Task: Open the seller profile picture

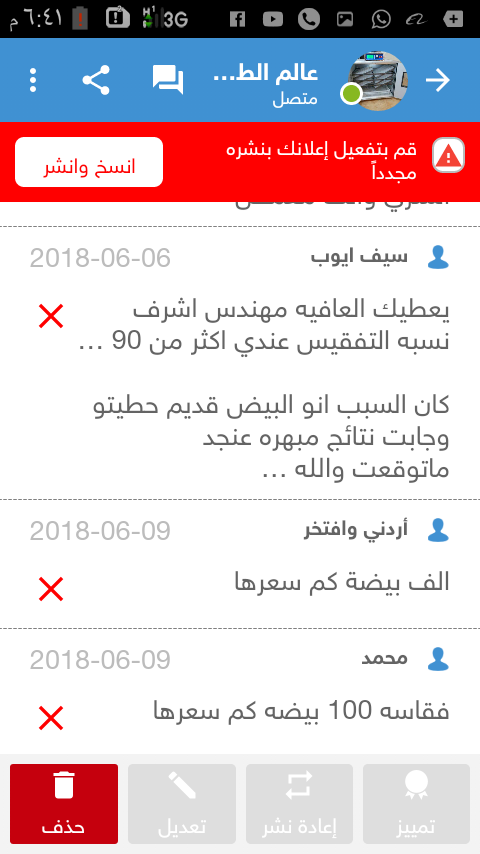Action: tap(378, 81)
